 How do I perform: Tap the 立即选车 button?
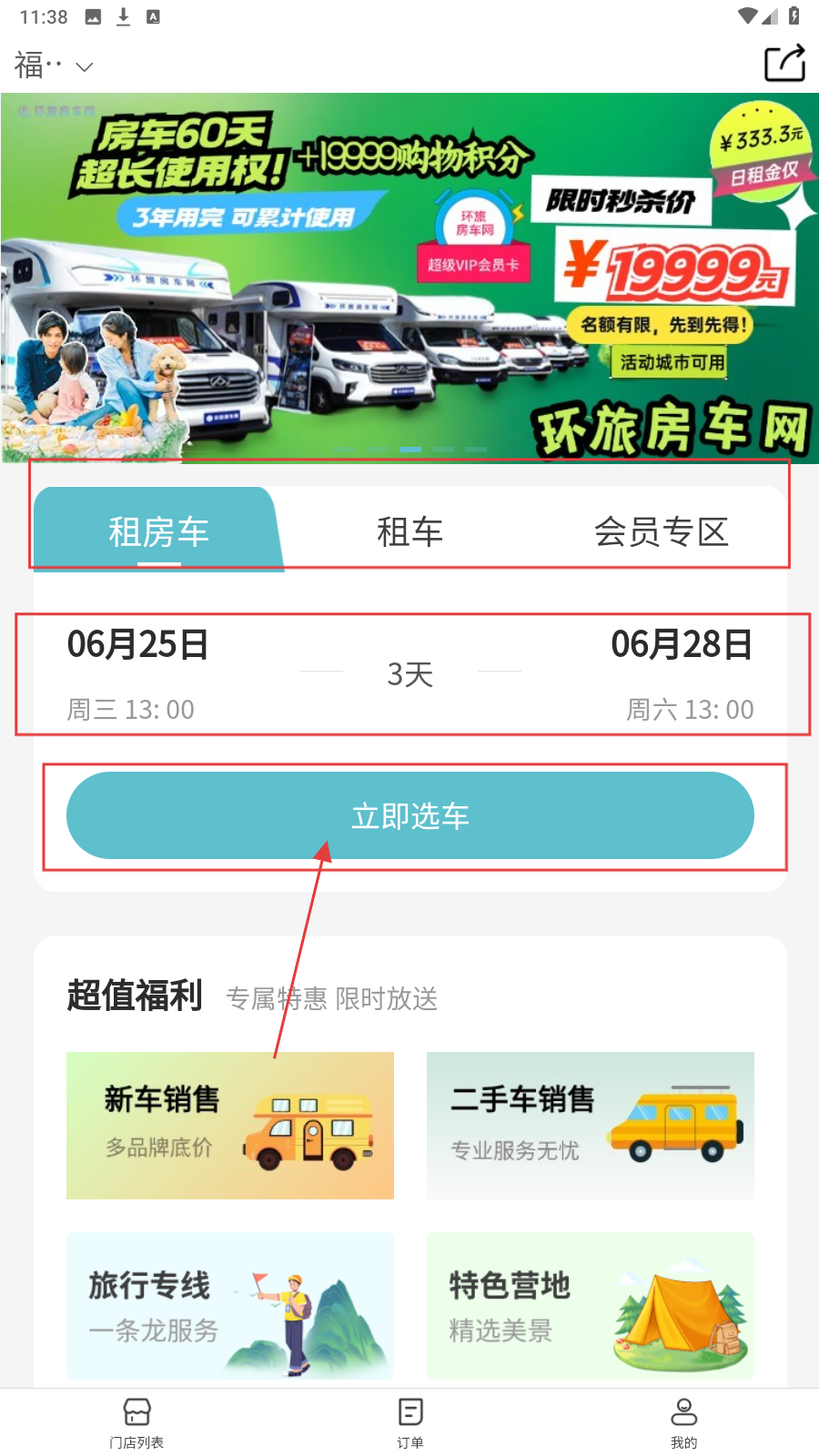[x=409, y=815]
